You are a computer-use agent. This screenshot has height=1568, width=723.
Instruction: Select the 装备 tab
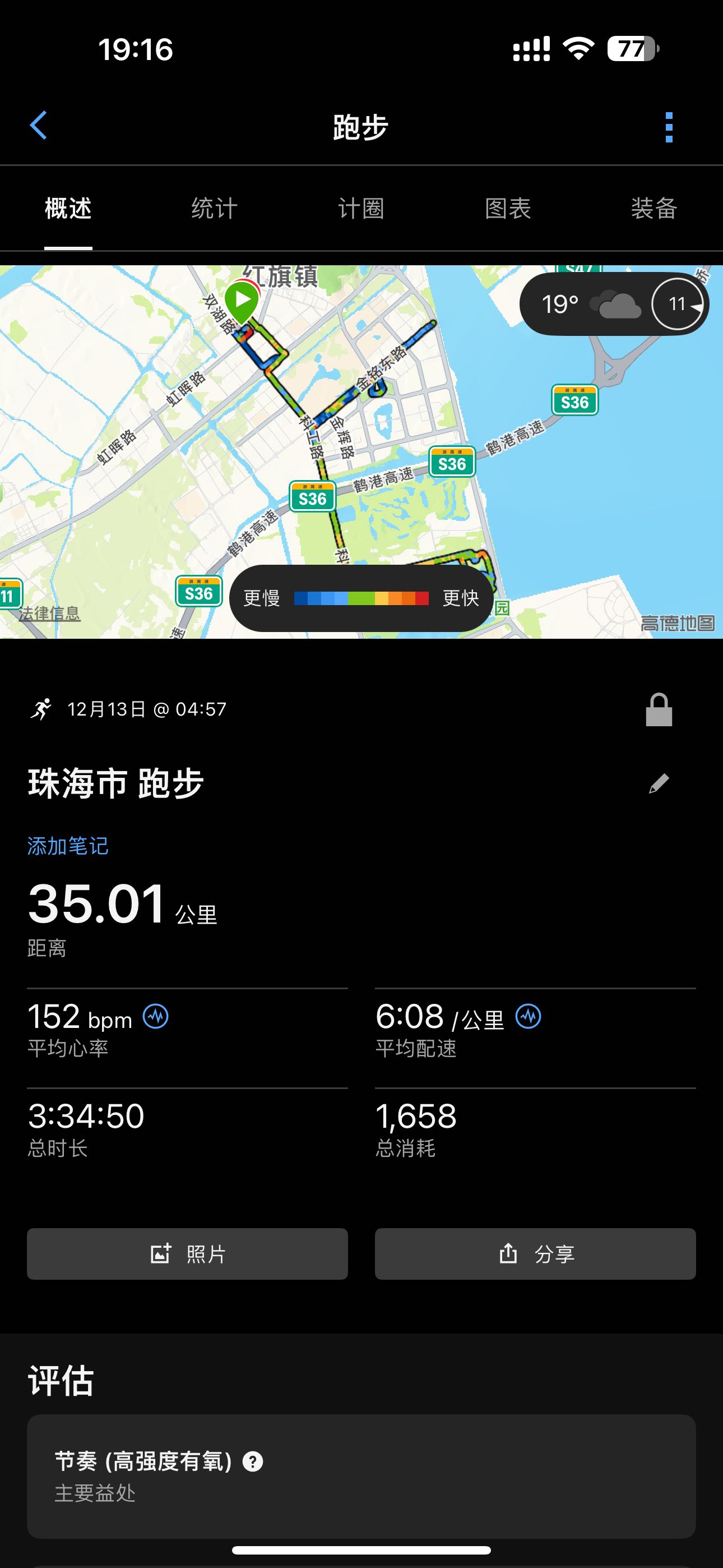point(654,208)
